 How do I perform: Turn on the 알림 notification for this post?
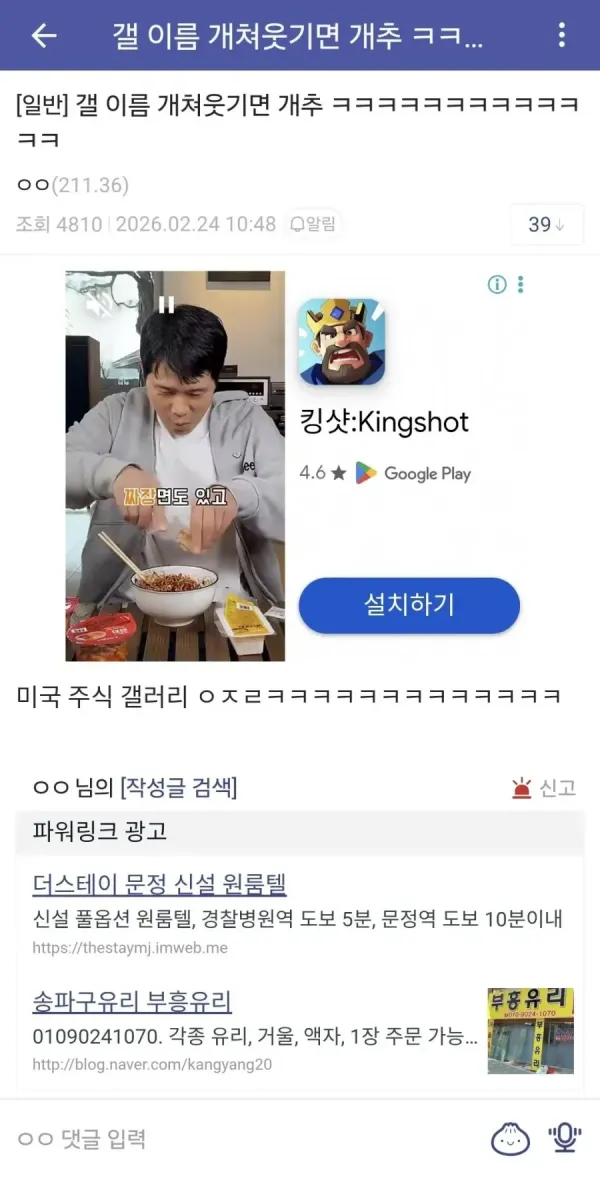pos(312,224)
